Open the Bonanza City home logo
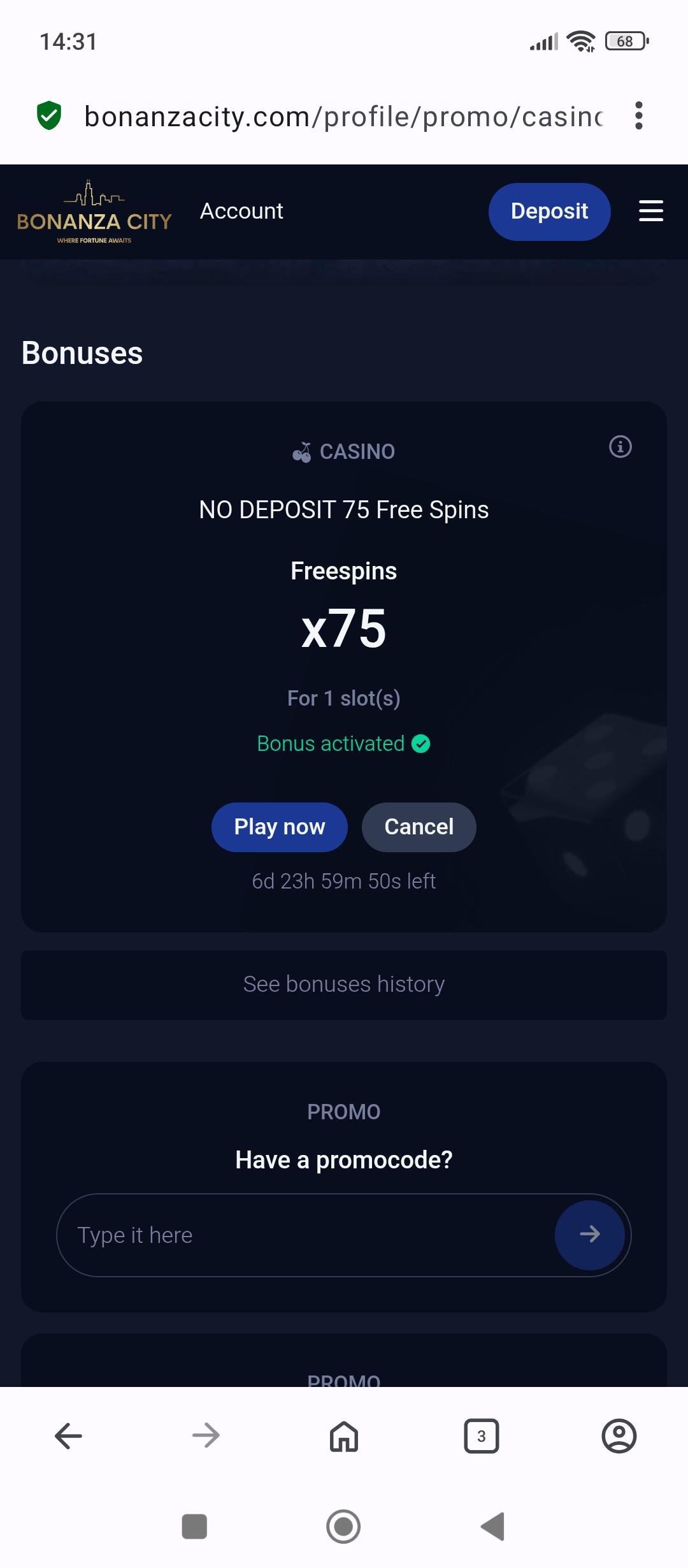 (x=94, y=212)
